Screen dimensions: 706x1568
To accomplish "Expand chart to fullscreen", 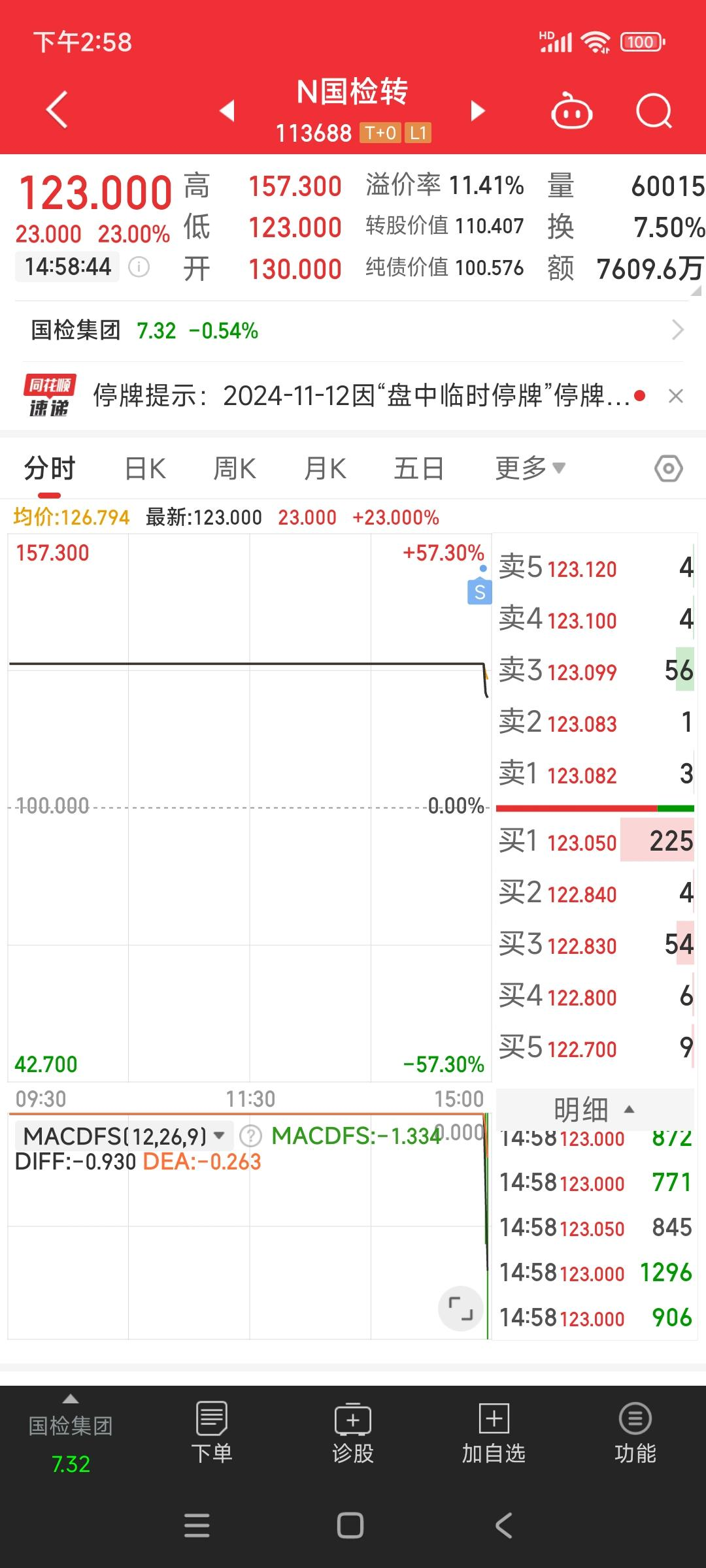I will 460,1309.
